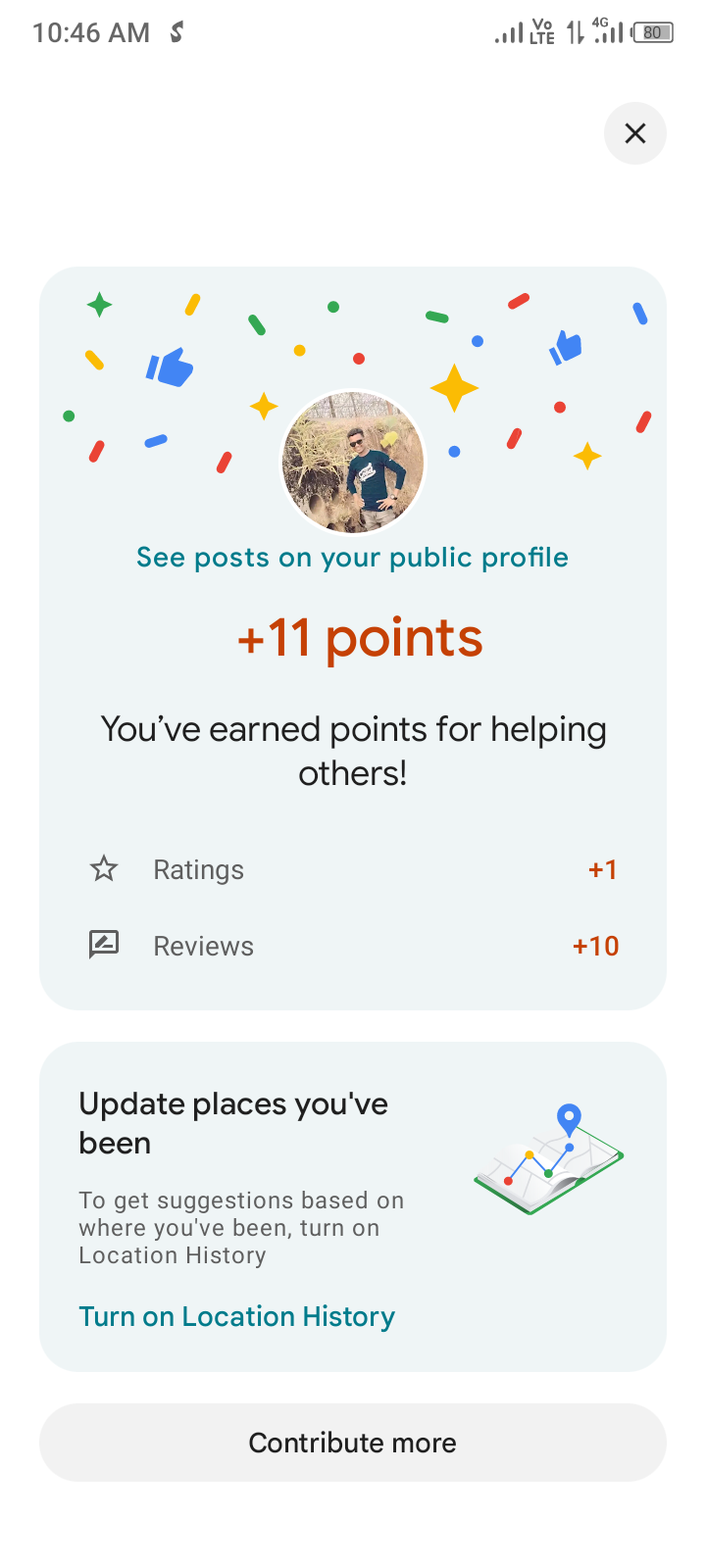The image size is (706, 1568).
Task: Open 'See posts on your public profile' link
Action: 352,558
